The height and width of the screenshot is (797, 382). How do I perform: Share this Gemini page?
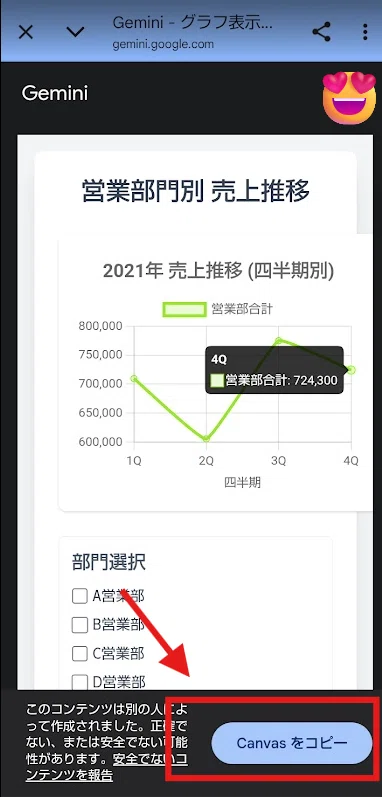click(x=321, y=32)
